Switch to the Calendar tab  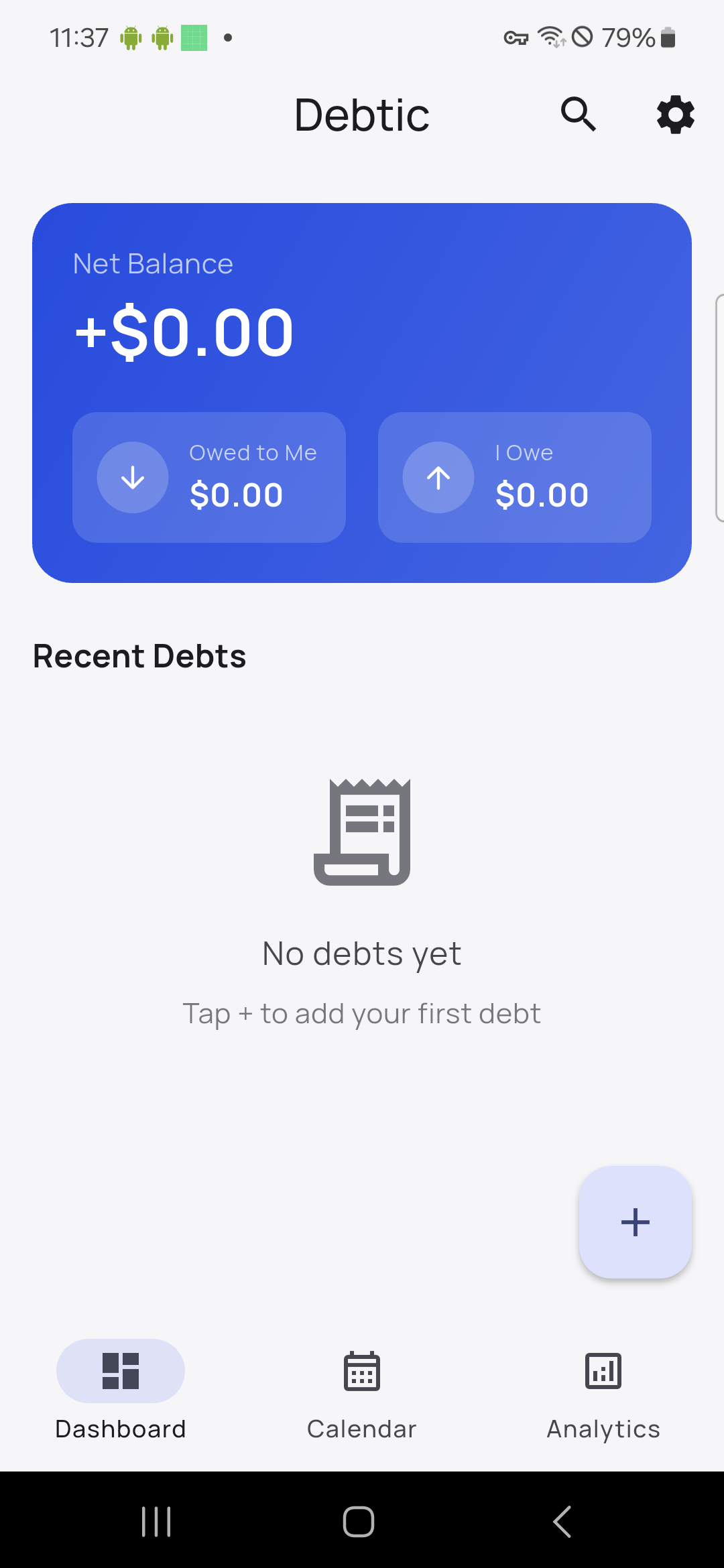coord(361,1394)
